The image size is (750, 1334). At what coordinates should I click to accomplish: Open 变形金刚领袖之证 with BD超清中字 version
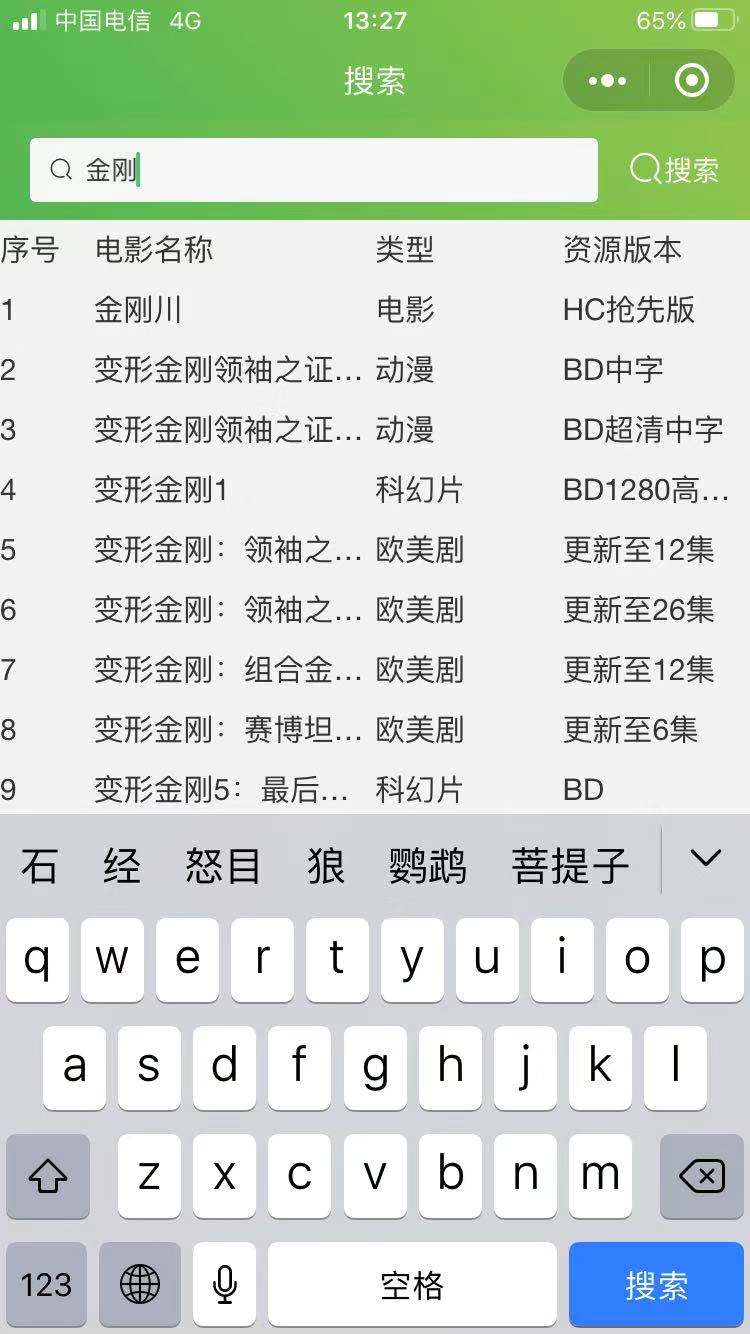[x=375, y=430]
